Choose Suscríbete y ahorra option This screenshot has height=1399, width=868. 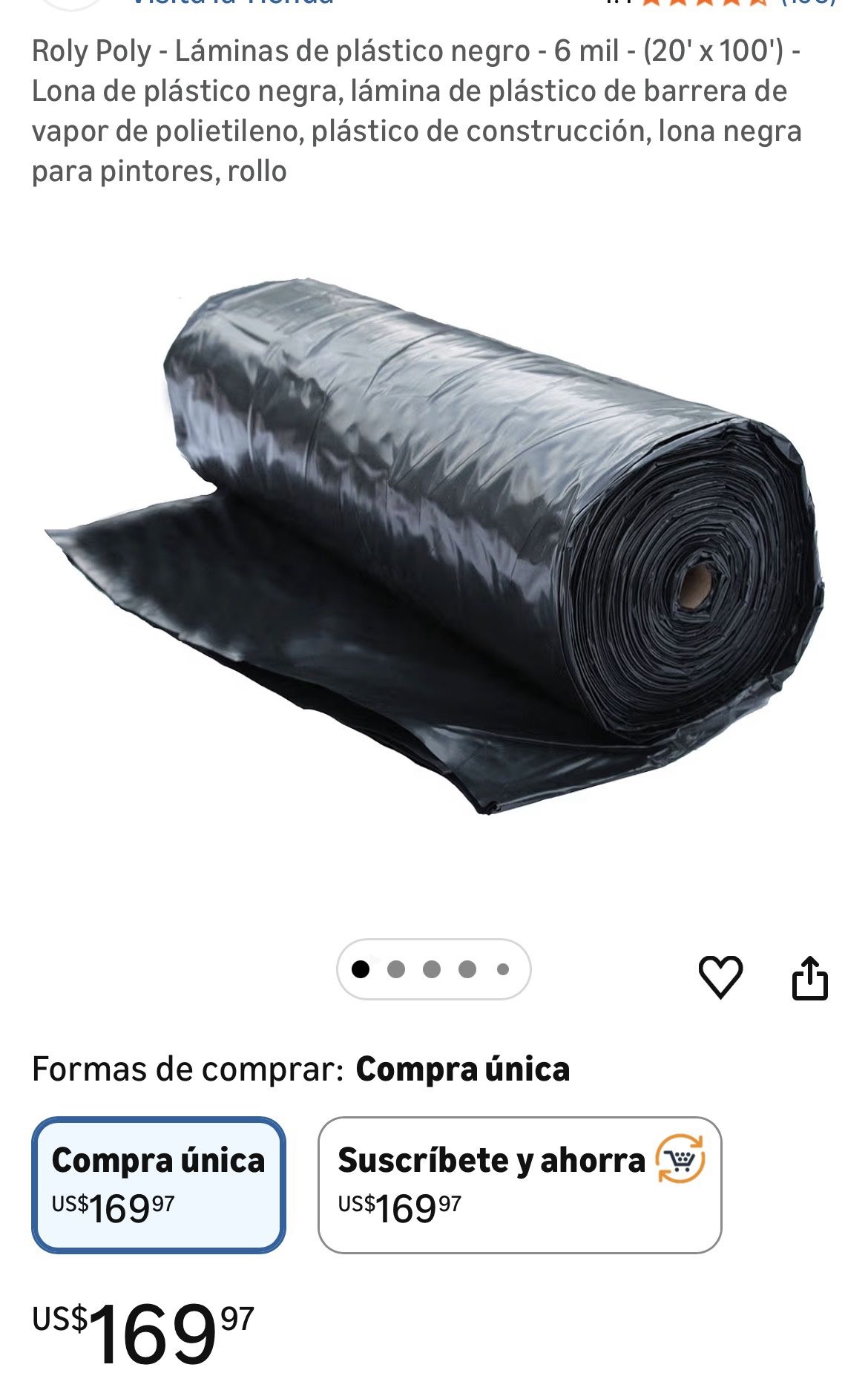(x=519, y=1185)
